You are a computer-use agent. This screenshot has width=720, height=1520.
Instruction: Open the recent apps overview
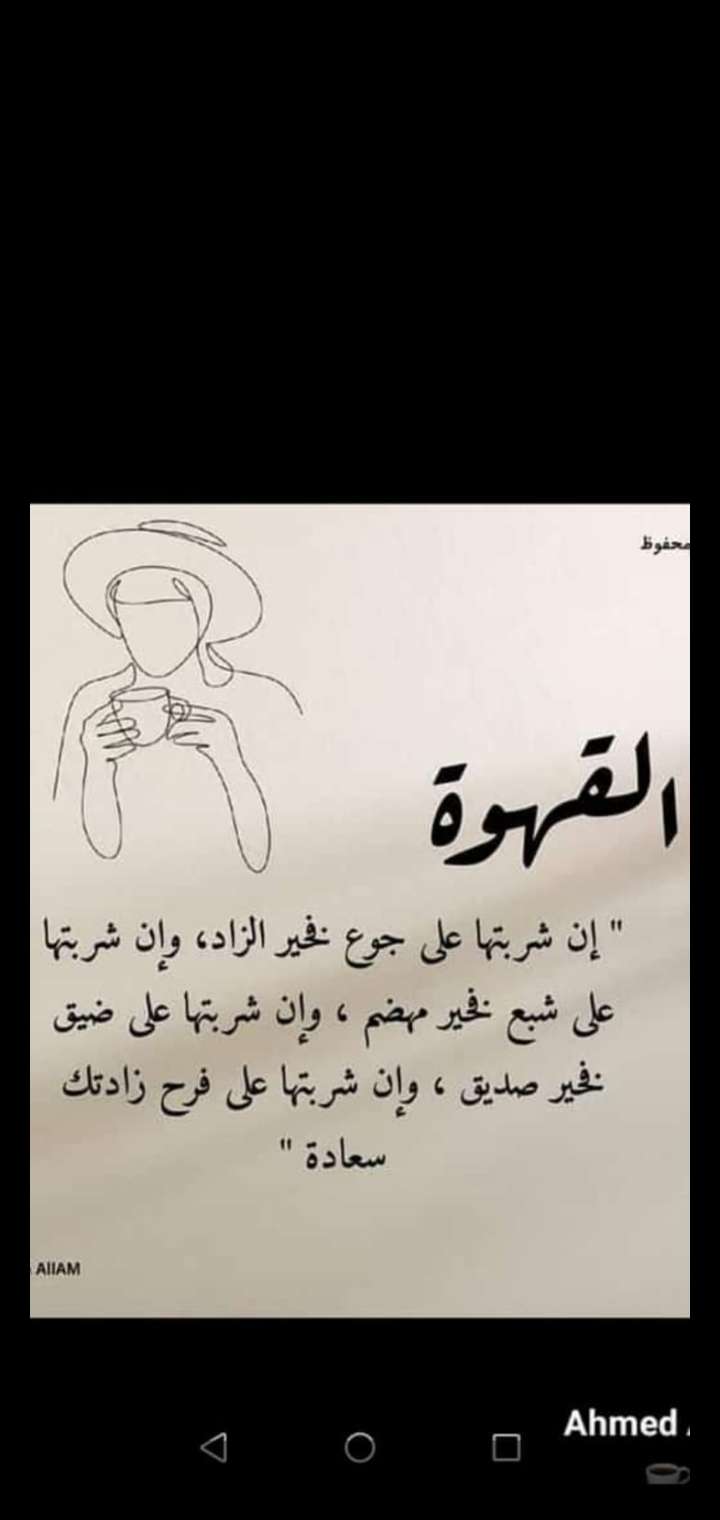[507, 1447]
